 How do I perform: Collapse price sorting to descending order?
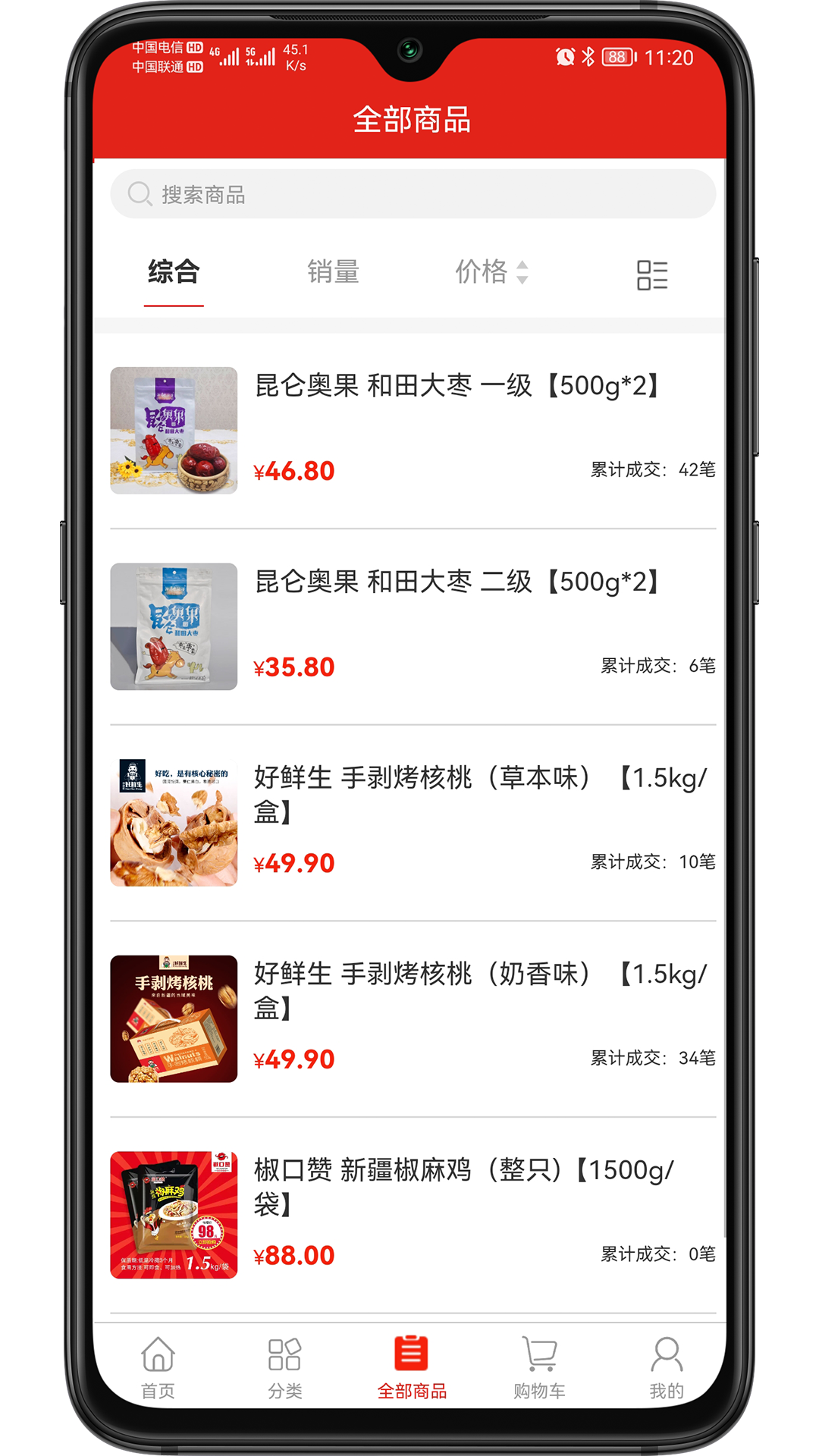[x=523, y=279]
